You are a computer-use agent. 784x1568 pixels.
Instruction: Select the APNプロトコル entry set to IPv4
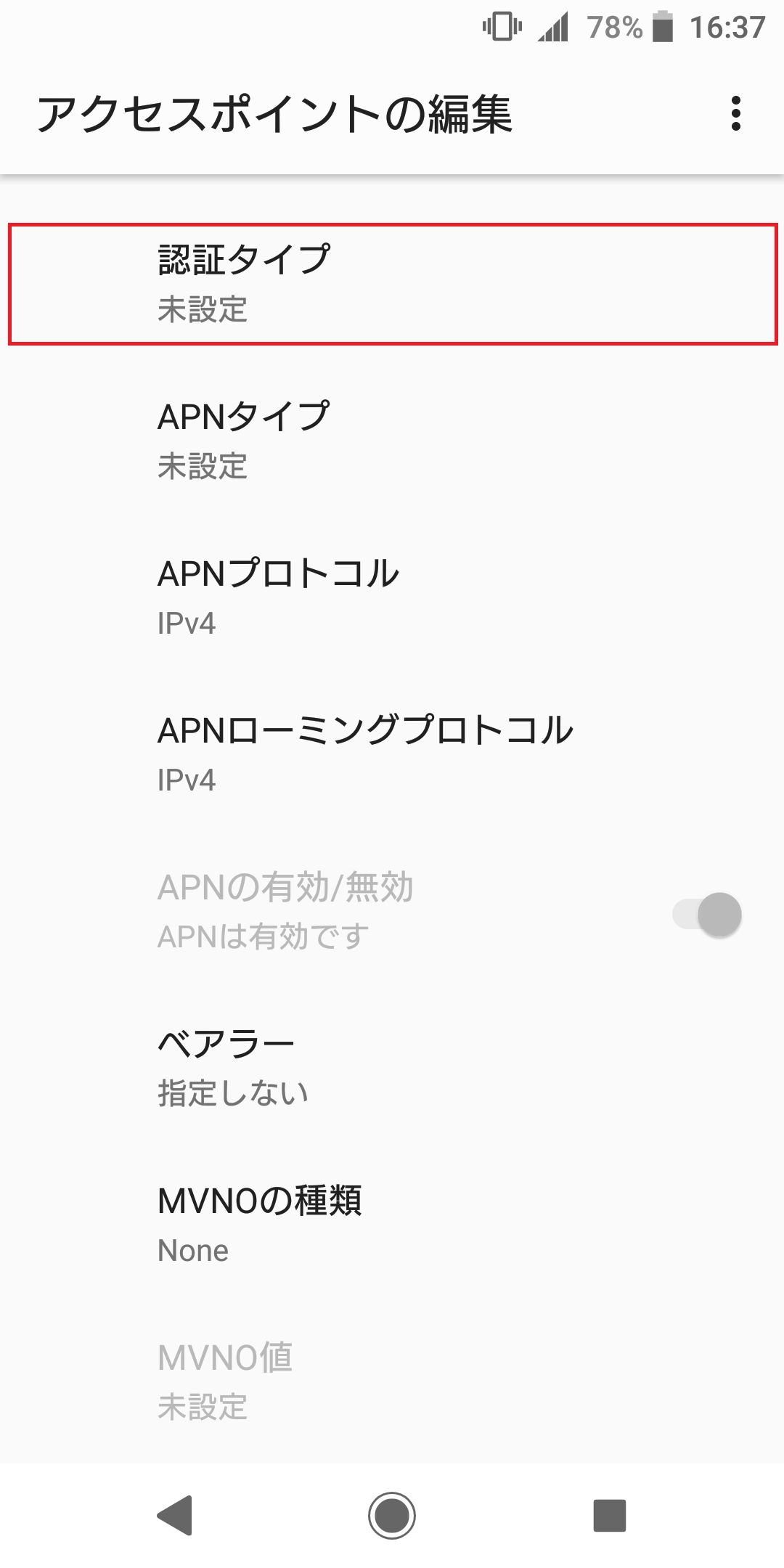(392, 597)
